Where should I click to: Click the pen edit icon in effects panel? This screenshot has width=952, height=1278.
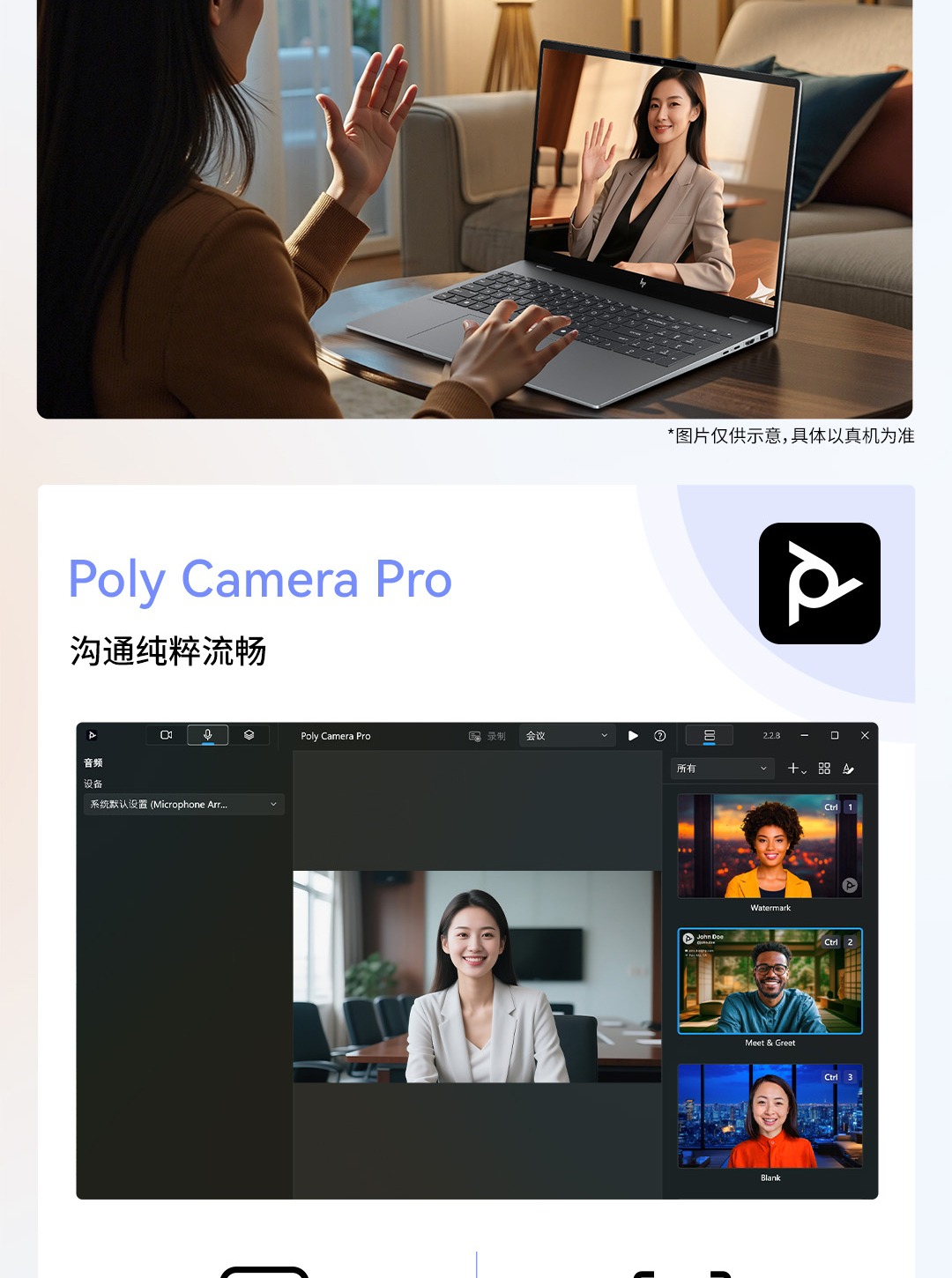[x=849, y=769]
